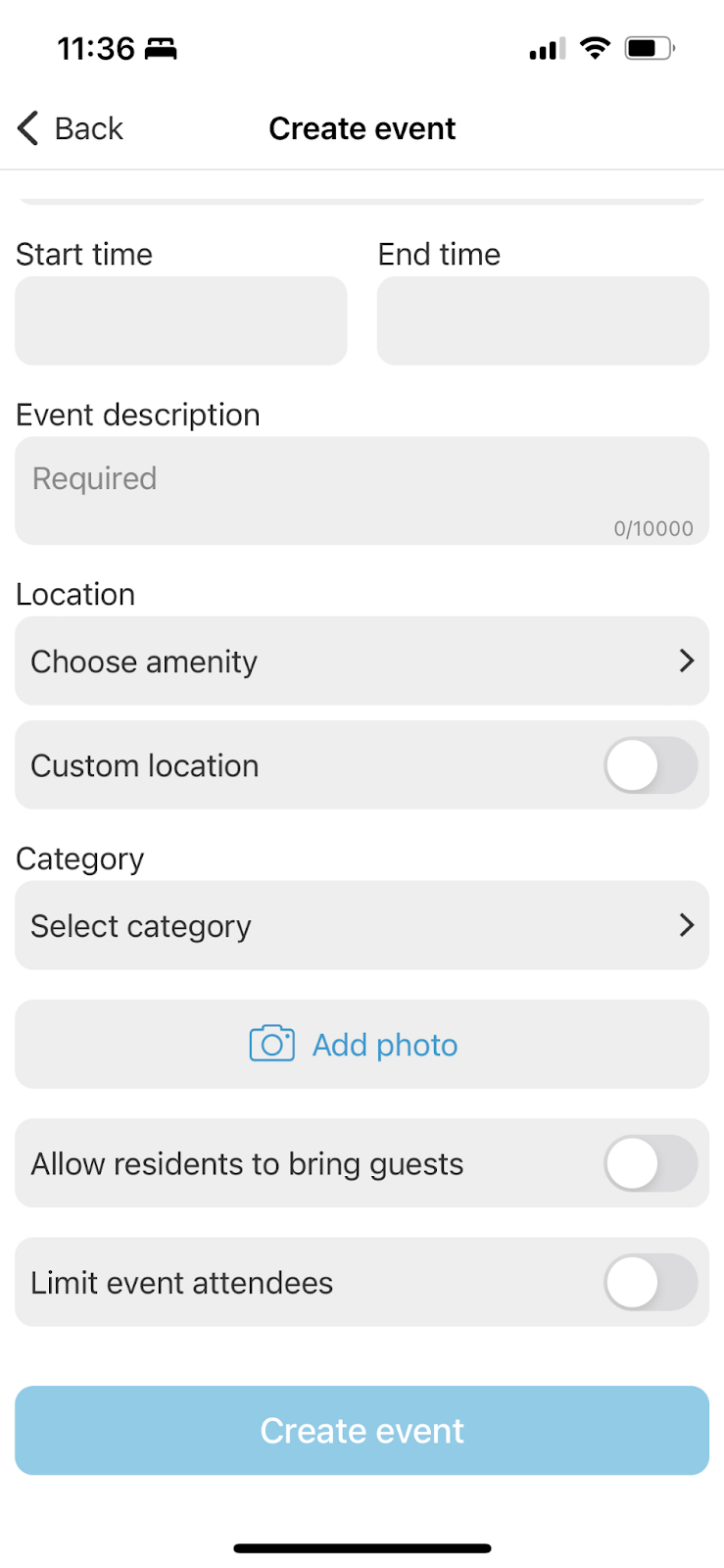Add a photo to the event
This screenshot has width=724, height=1568.
point(362,1045)
